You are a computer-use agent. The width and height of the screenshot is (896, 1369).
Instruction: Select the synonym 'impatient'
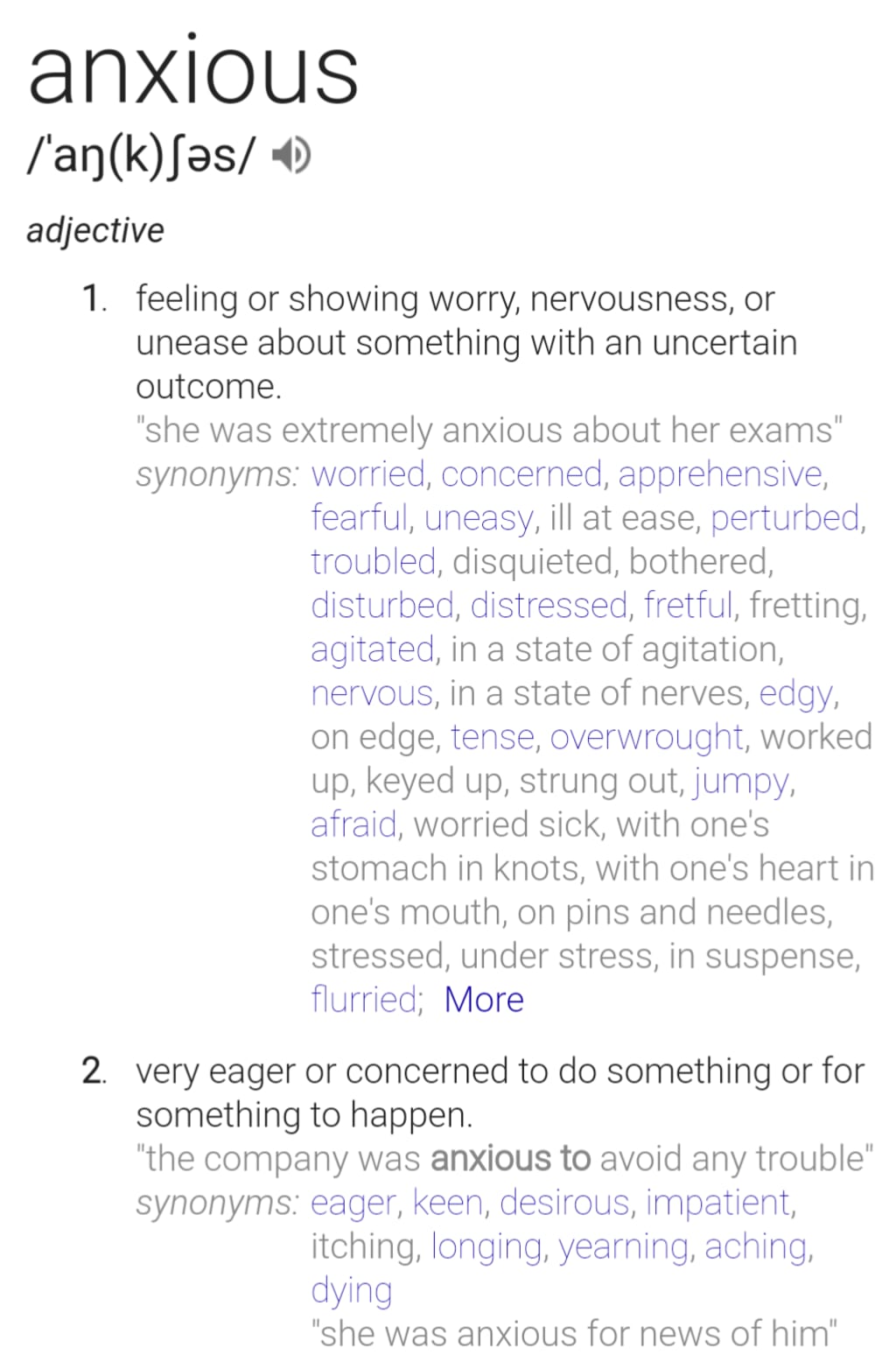click(717, 1204)
